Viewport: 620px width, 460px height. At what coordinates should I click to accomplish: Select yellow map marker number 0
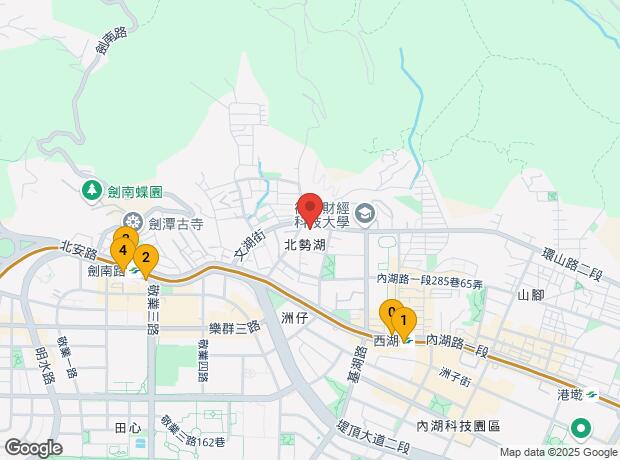coord(388,311)
